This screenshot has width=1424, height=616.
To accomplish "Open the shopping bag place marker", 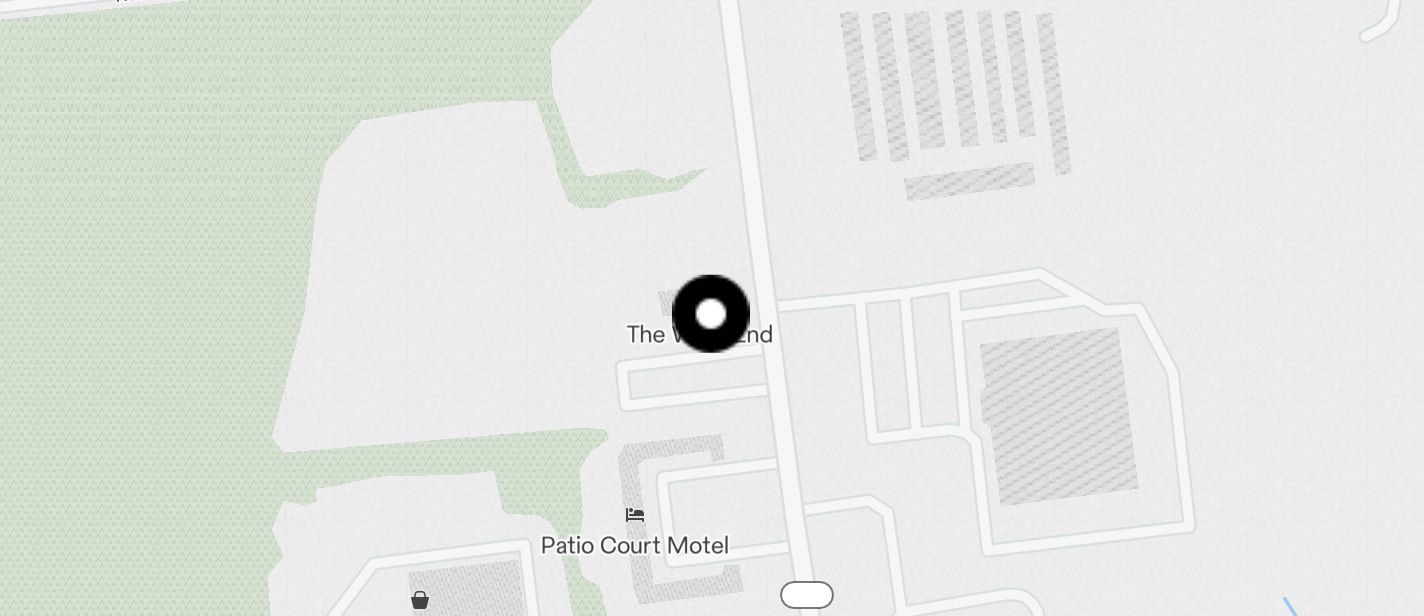I will [x=420, y=600].
